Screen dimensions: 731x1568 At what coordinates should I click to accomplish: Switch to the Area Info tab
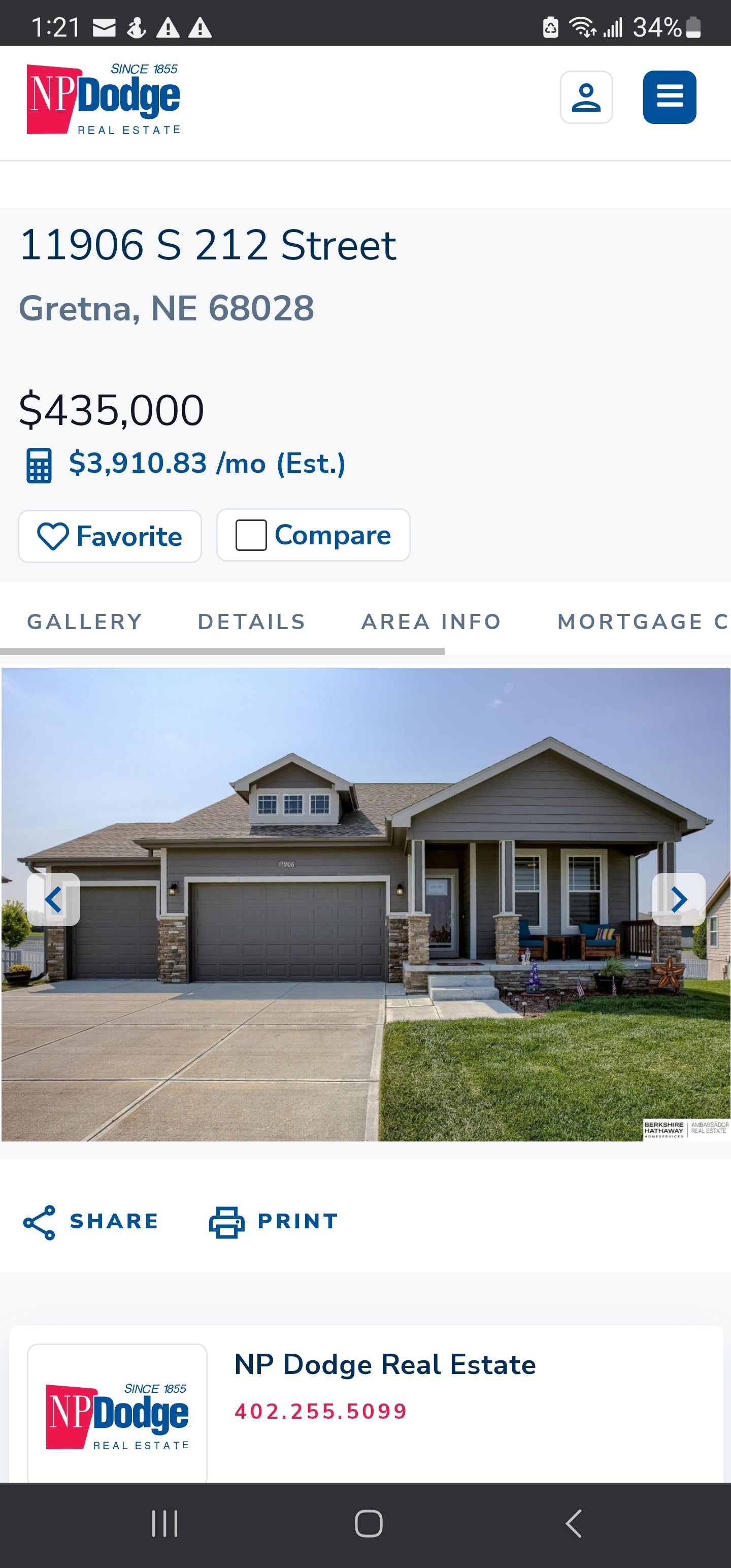[431, 622]
